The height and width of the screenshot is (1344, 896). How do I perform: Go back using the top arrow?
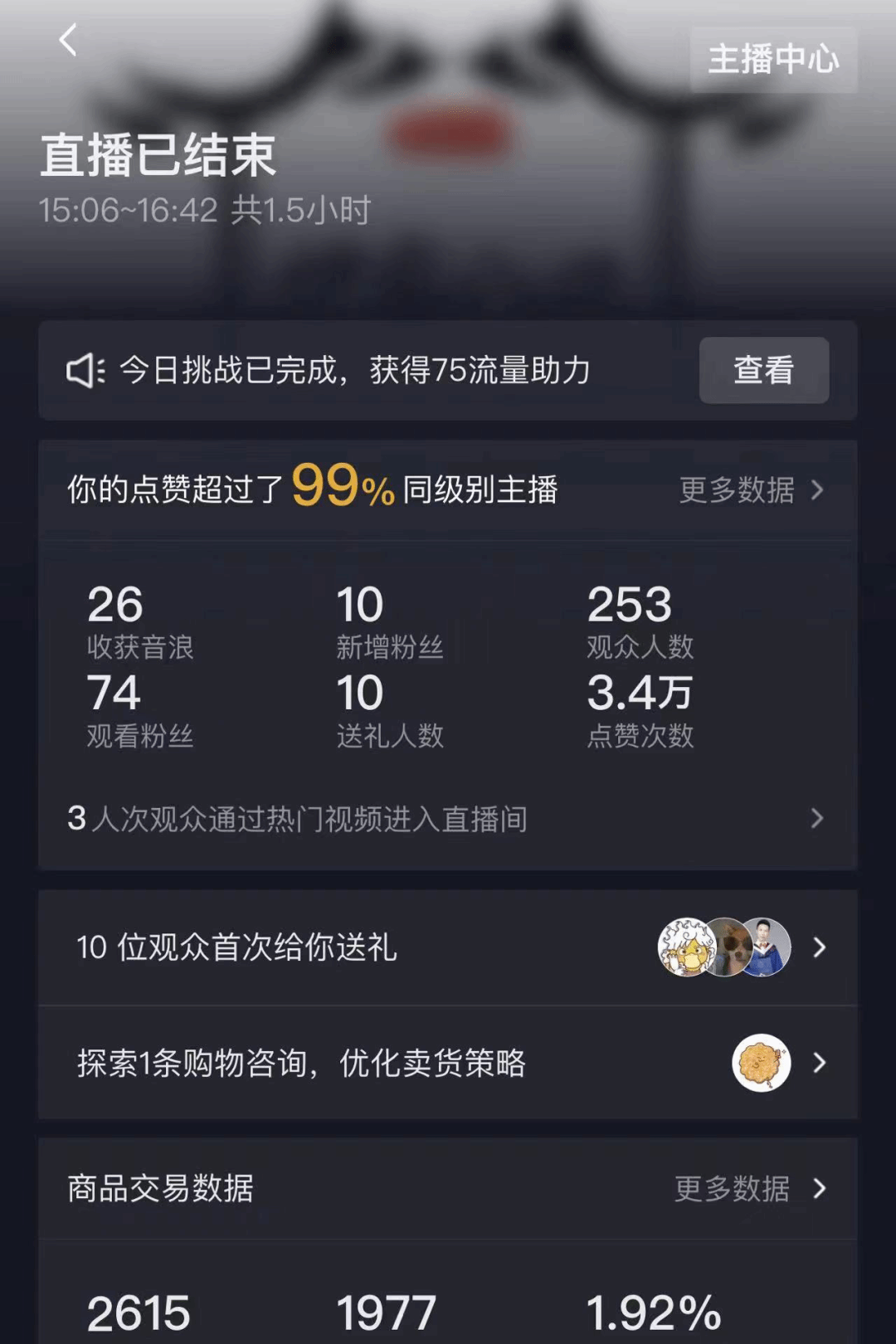pos(68,40)
